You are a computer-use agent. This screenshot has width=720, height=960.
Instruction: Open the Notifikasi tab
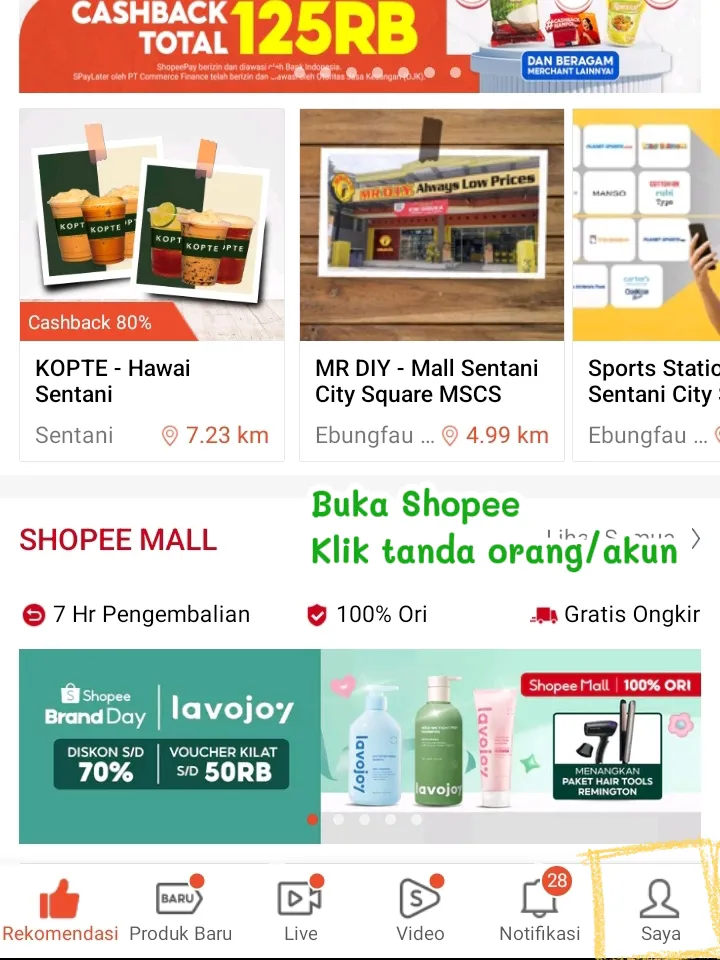tap(540, 910)
